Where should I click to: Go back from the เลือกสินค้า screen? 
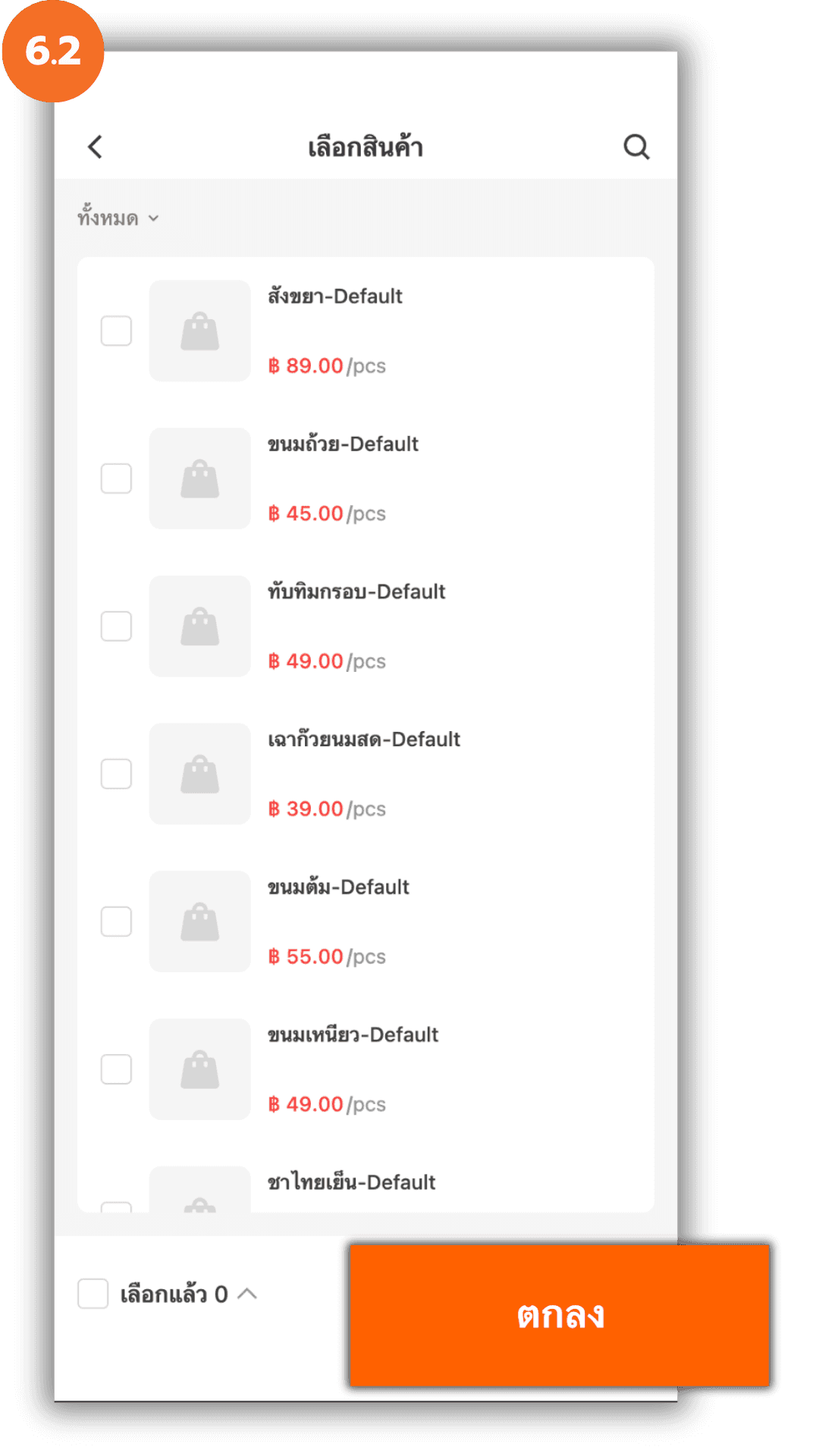pos(96,147)
